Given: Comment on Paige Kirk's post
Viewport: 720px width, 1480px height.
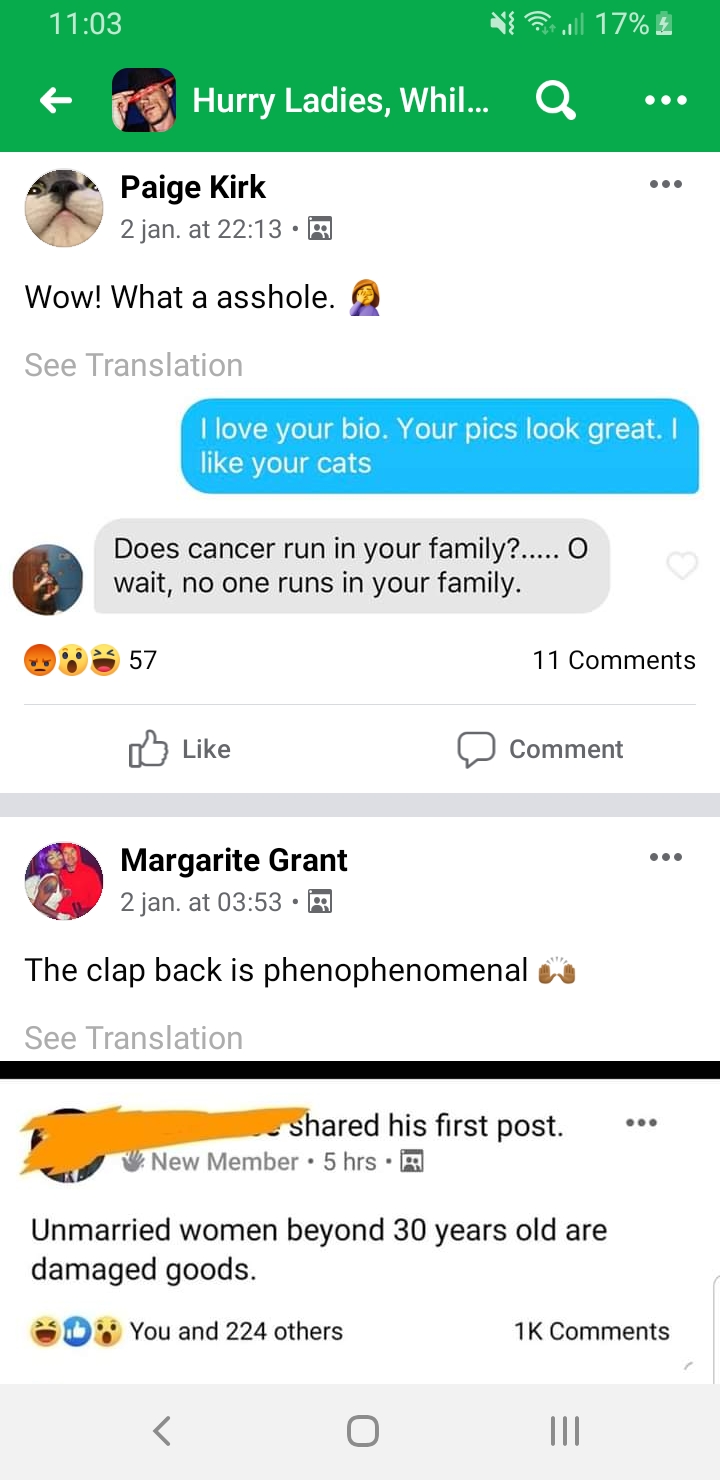Looking at the screenshot, I should click(540, 749).
